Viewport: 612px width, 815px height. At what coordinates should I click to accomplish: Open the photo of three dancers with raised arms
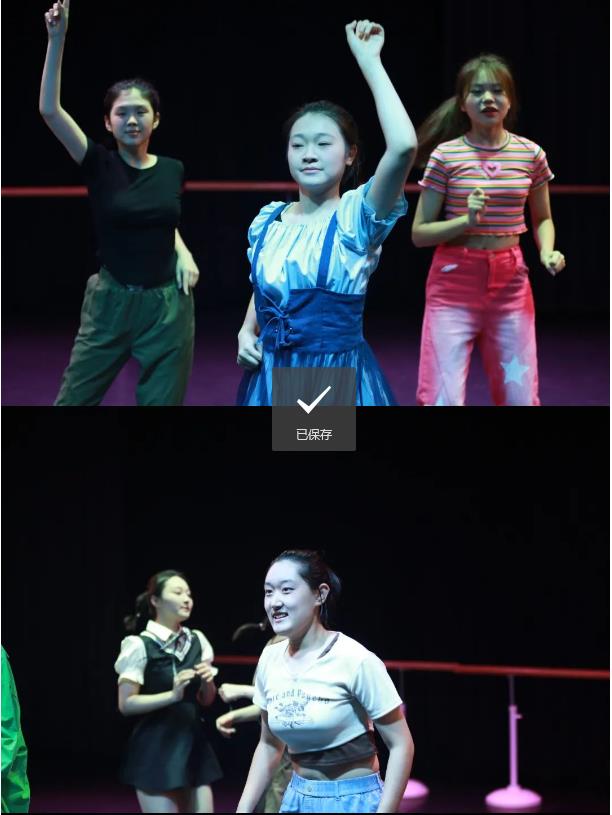[305, 200]
